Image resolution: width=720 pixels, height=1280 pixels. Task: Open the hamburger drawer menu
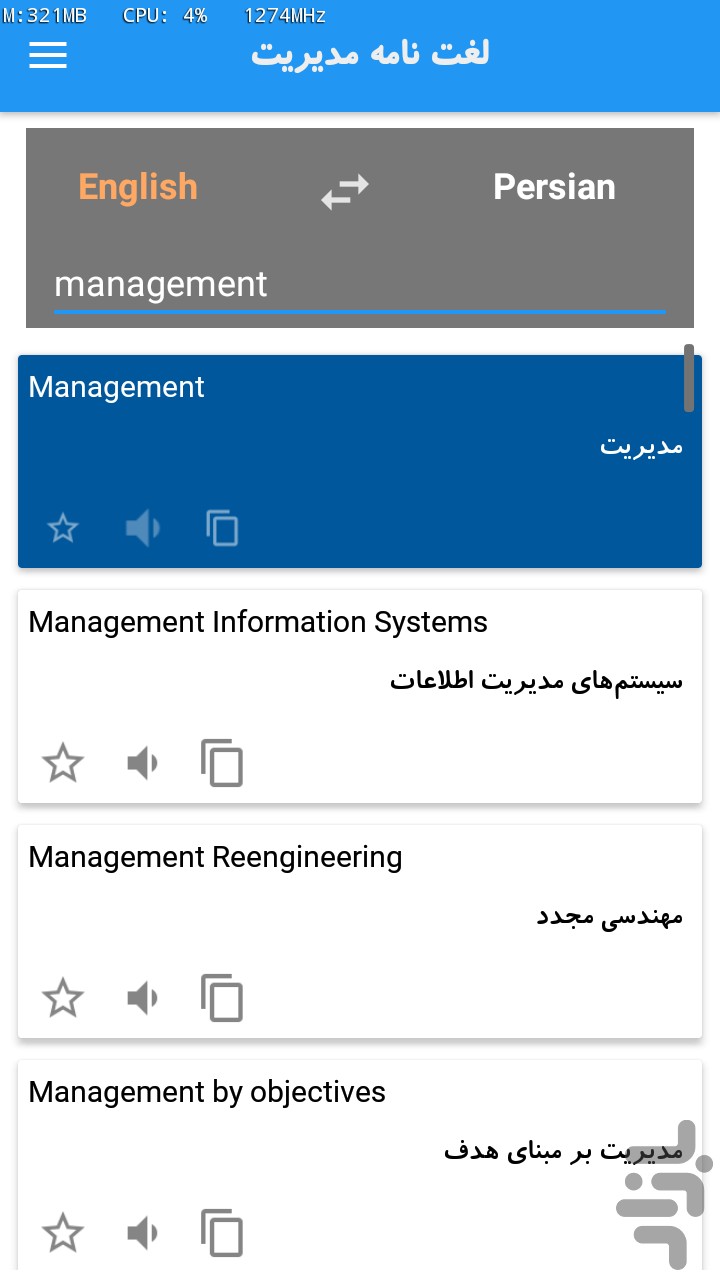pos(48,55)
